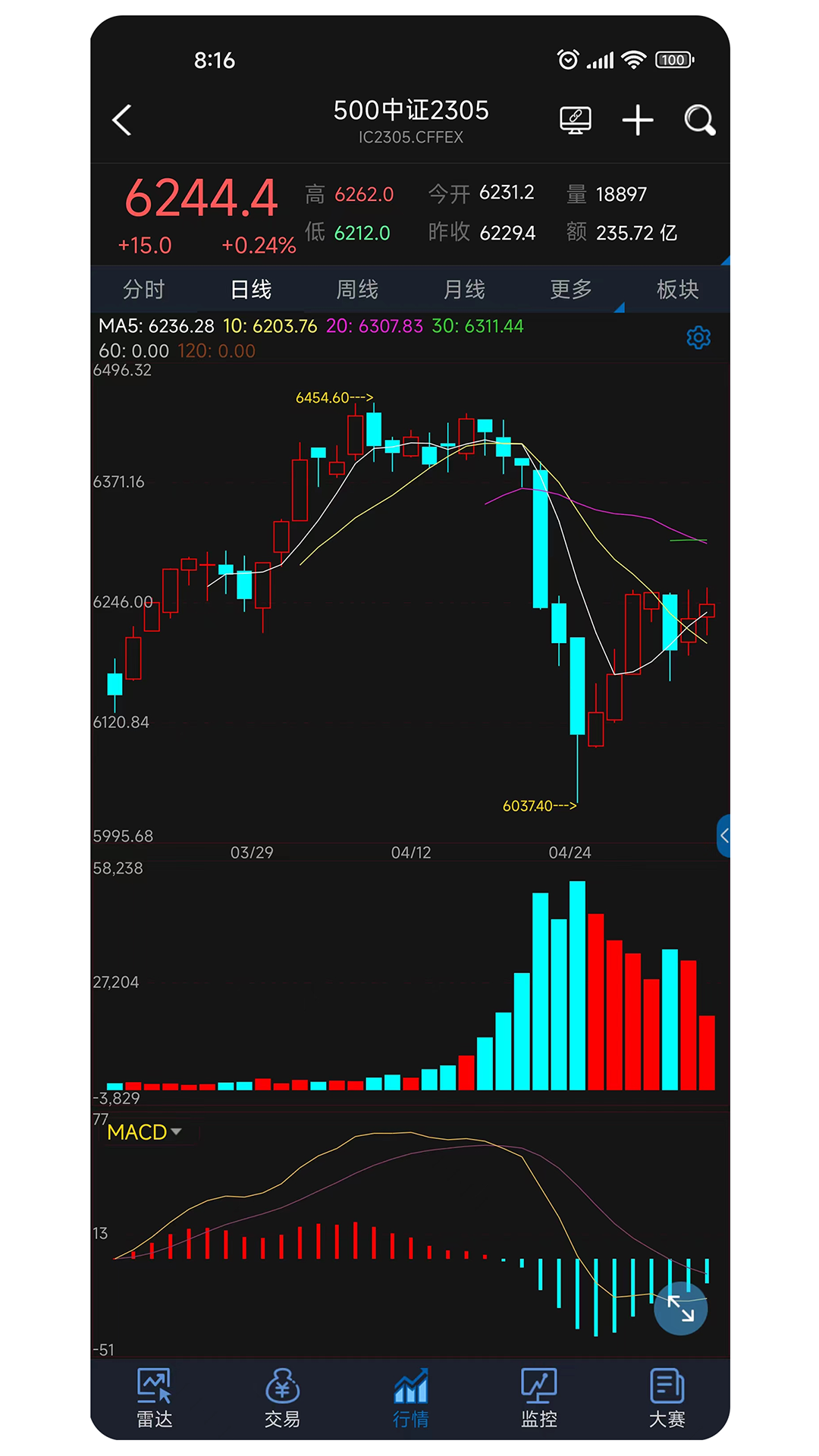Expand the side panel arrow handle
Image resolution: width=819 pixels, height=1456 pixels.
(x=724, y=836)
